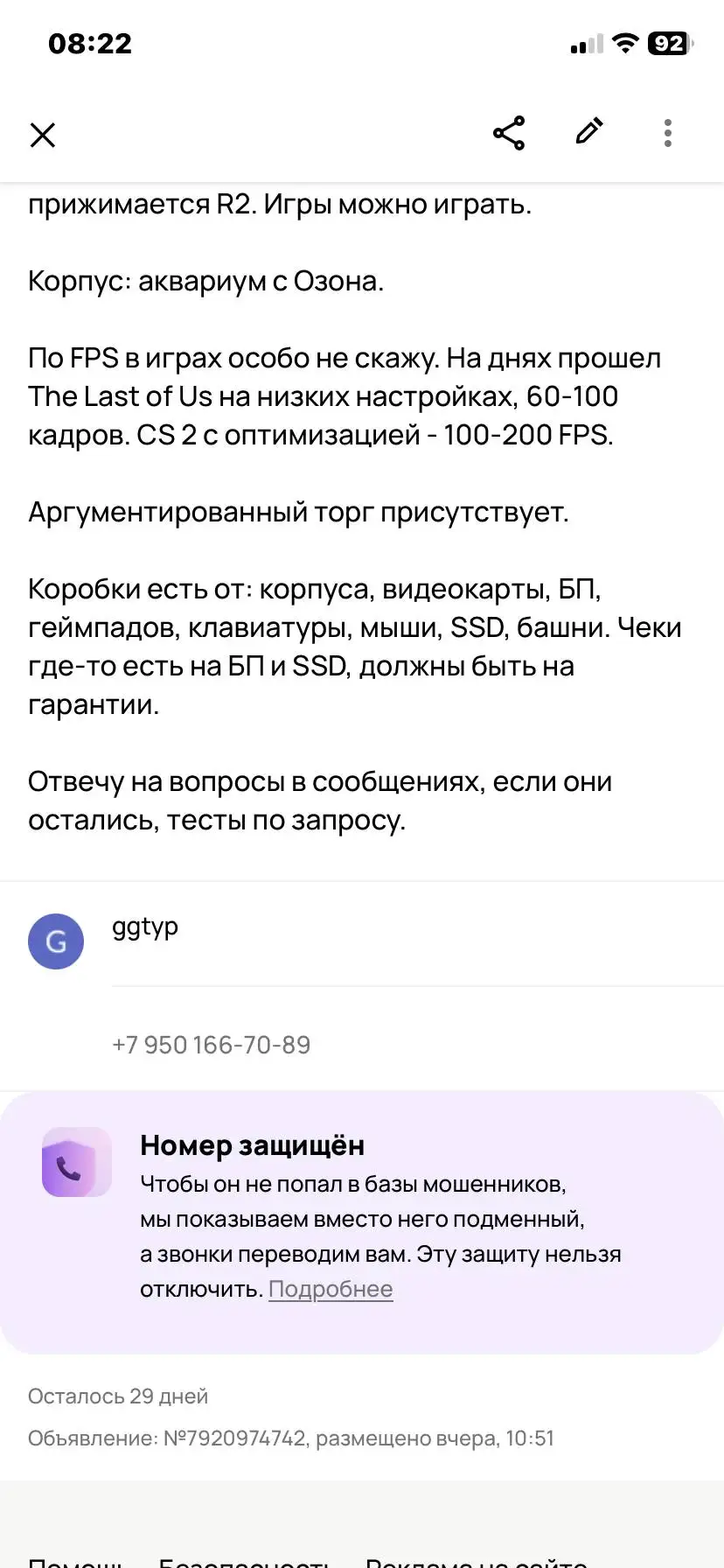The width and height of the screenshot is (724, 1568).
Task: Call the number +7 950 166-70-89
Action: [x=212, y=1045]
